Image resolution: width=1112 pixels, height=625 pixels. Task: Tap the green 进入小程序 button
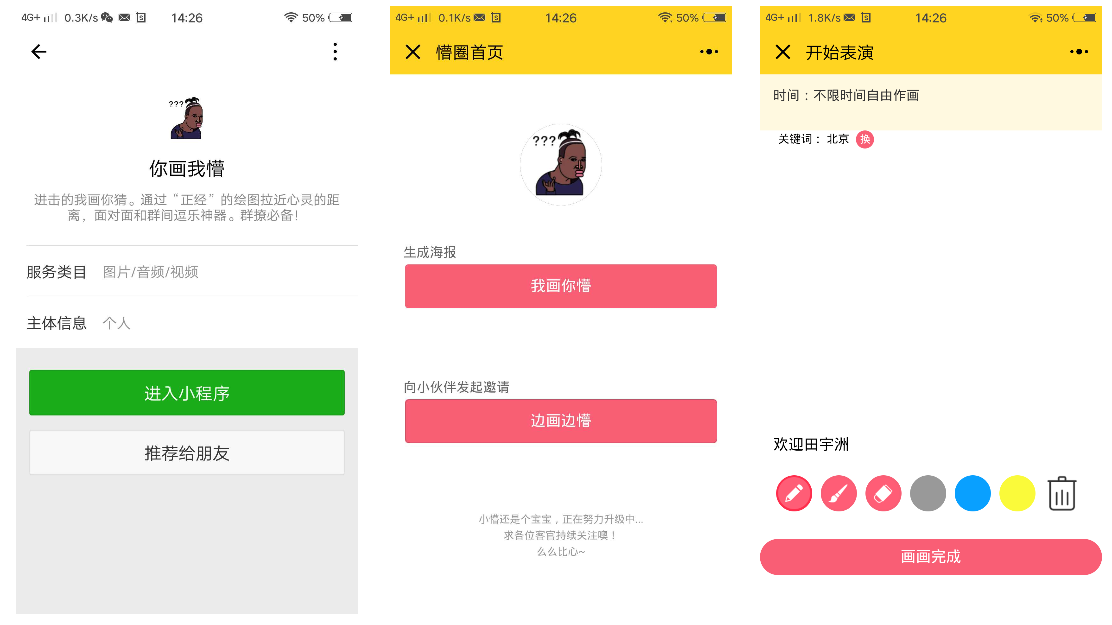click(x=187, y=393)
